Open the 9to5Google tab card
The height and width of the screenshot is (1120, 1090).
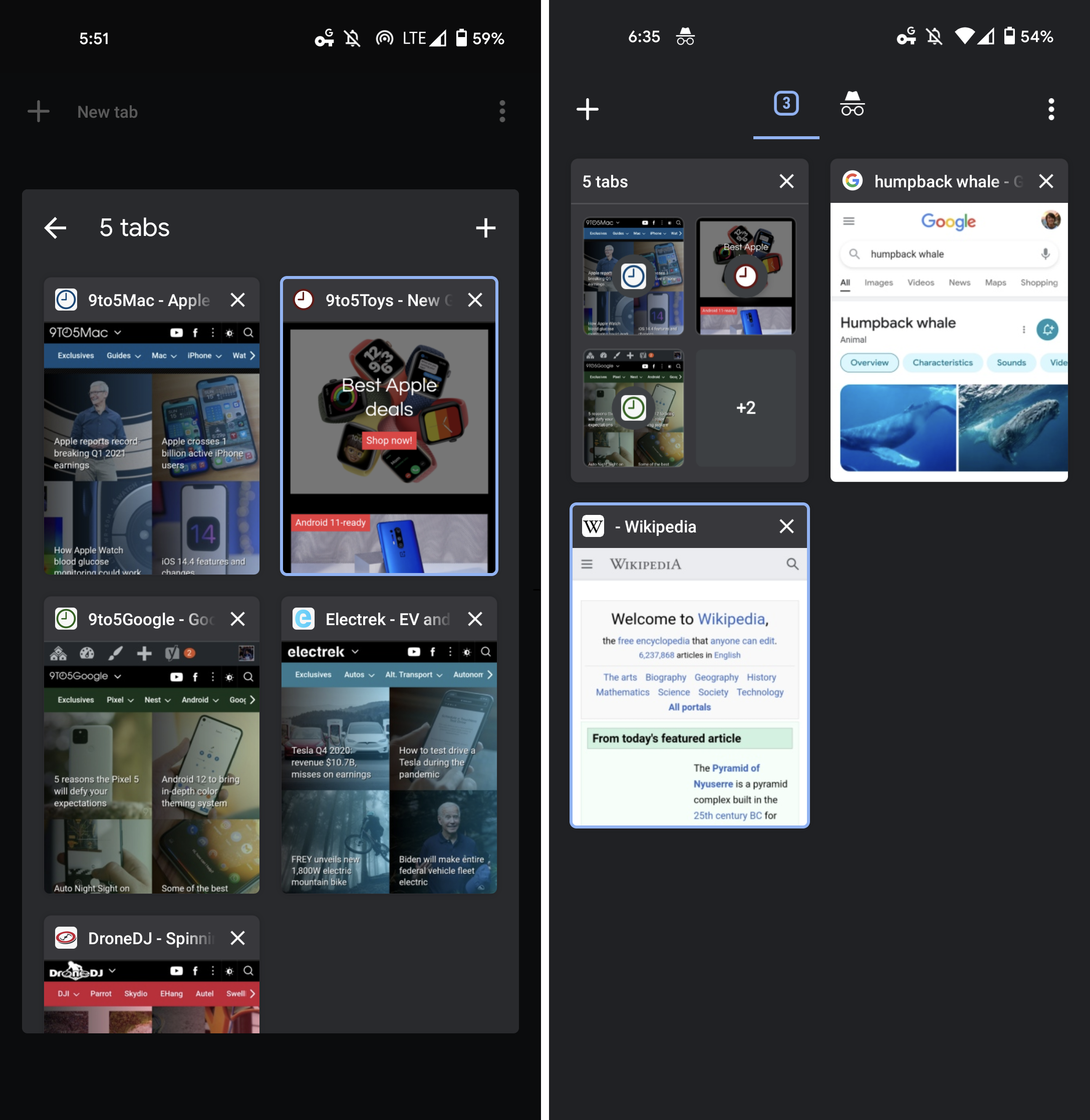pyautogui.click(x=152, y=767)
